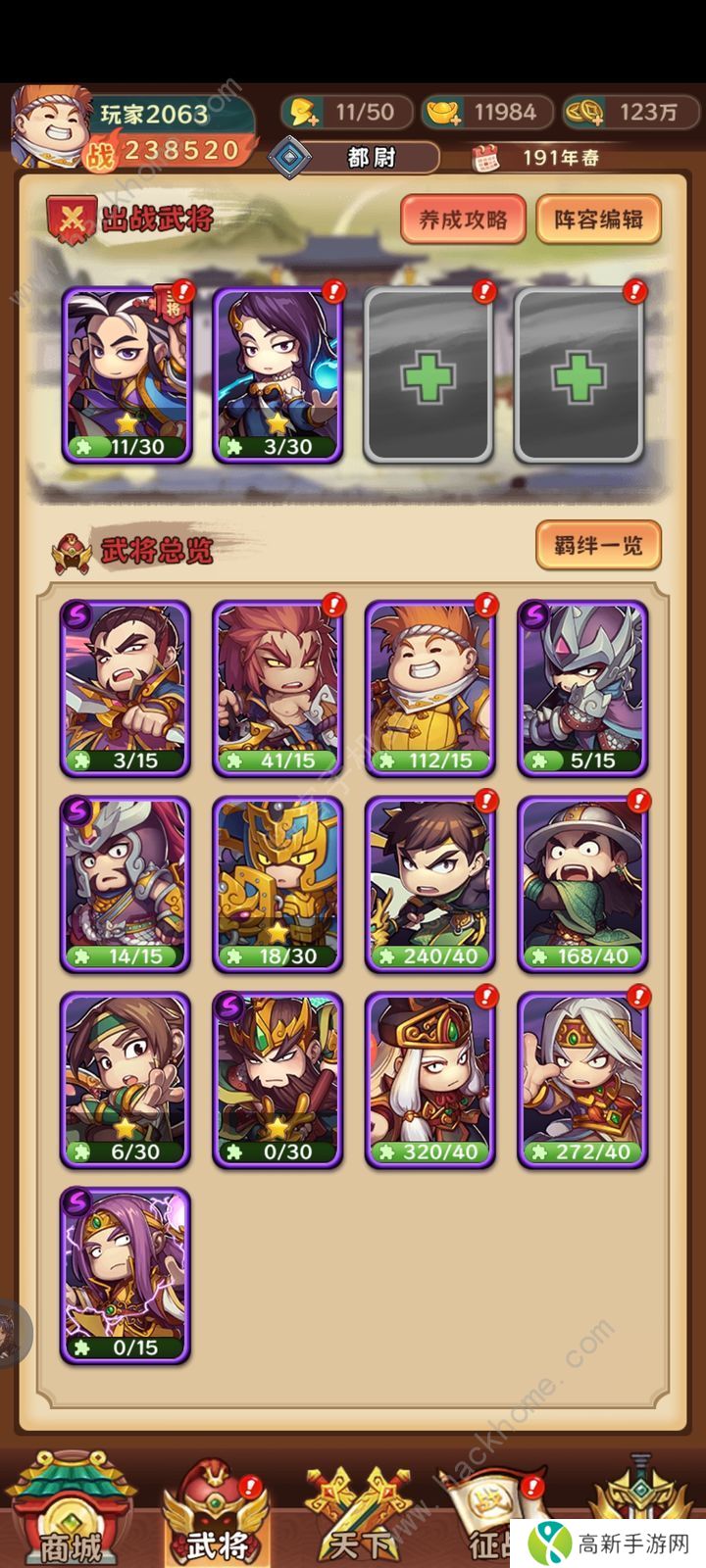The height and width of the screenshot is (1568, 706).
Task: Open general card with 3/15 shards
Action: pyautogui.click(x=125, y=688)
